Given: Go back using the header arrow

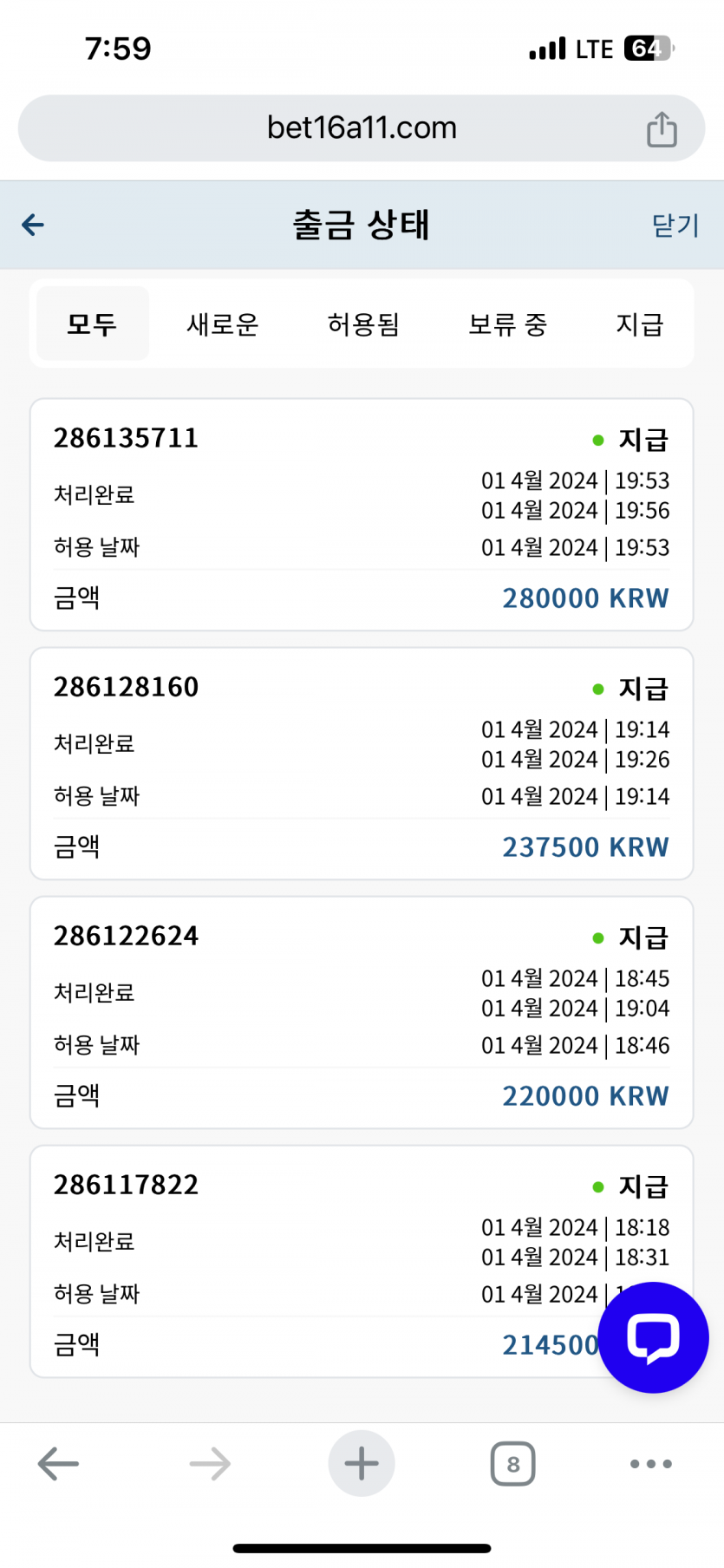Looking at the screenshot, I should [33, 225].
